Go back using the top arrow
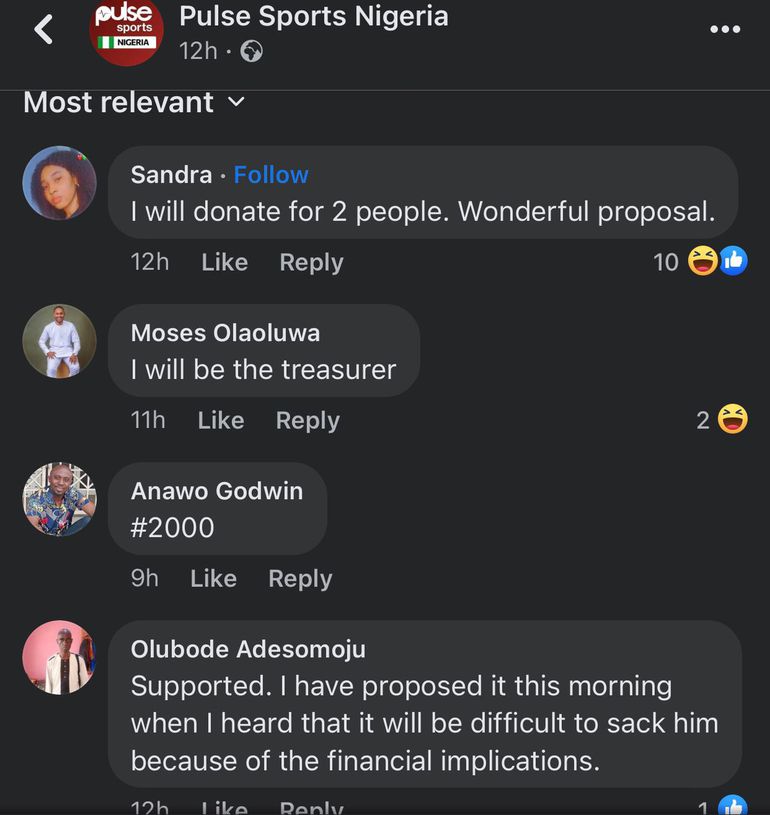770x815 pixels. [44, 30]
